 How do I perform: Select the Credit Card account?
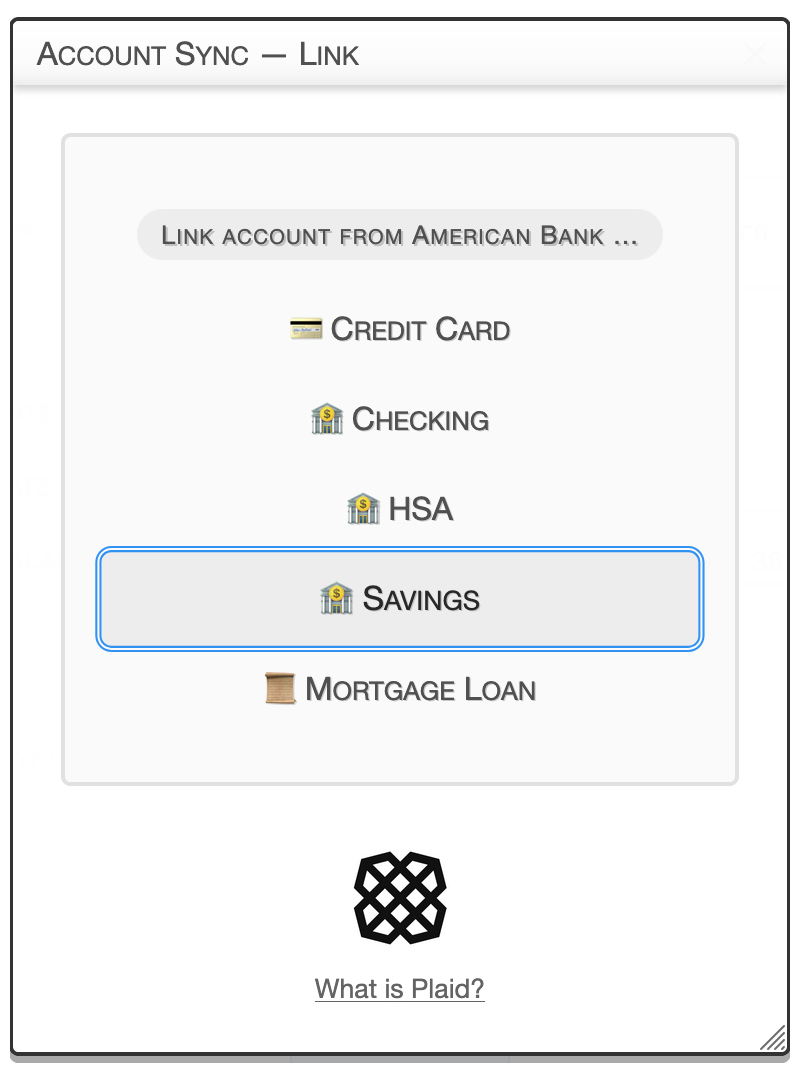(x=400, y=329)
